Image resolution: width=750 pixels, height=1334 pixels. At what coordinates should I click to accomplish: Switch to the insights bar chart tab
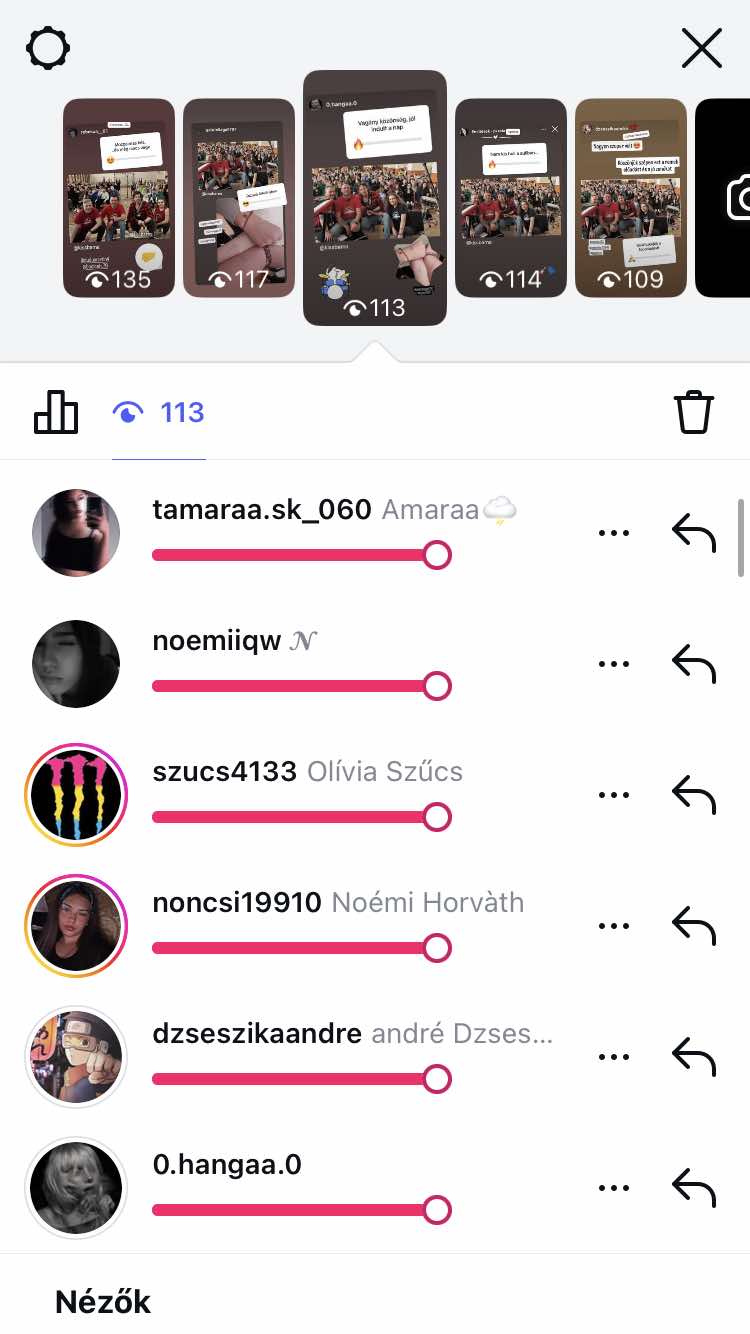coord(56,412)
